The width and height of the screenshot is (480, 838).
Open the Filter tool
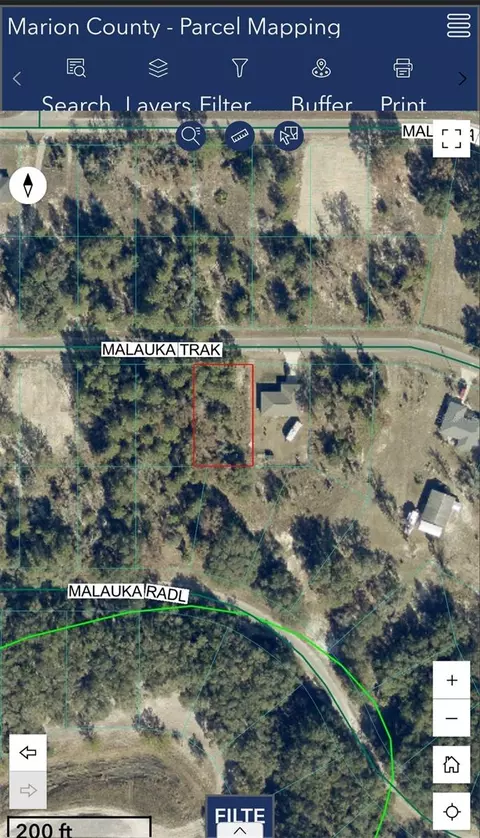(240, 84)
